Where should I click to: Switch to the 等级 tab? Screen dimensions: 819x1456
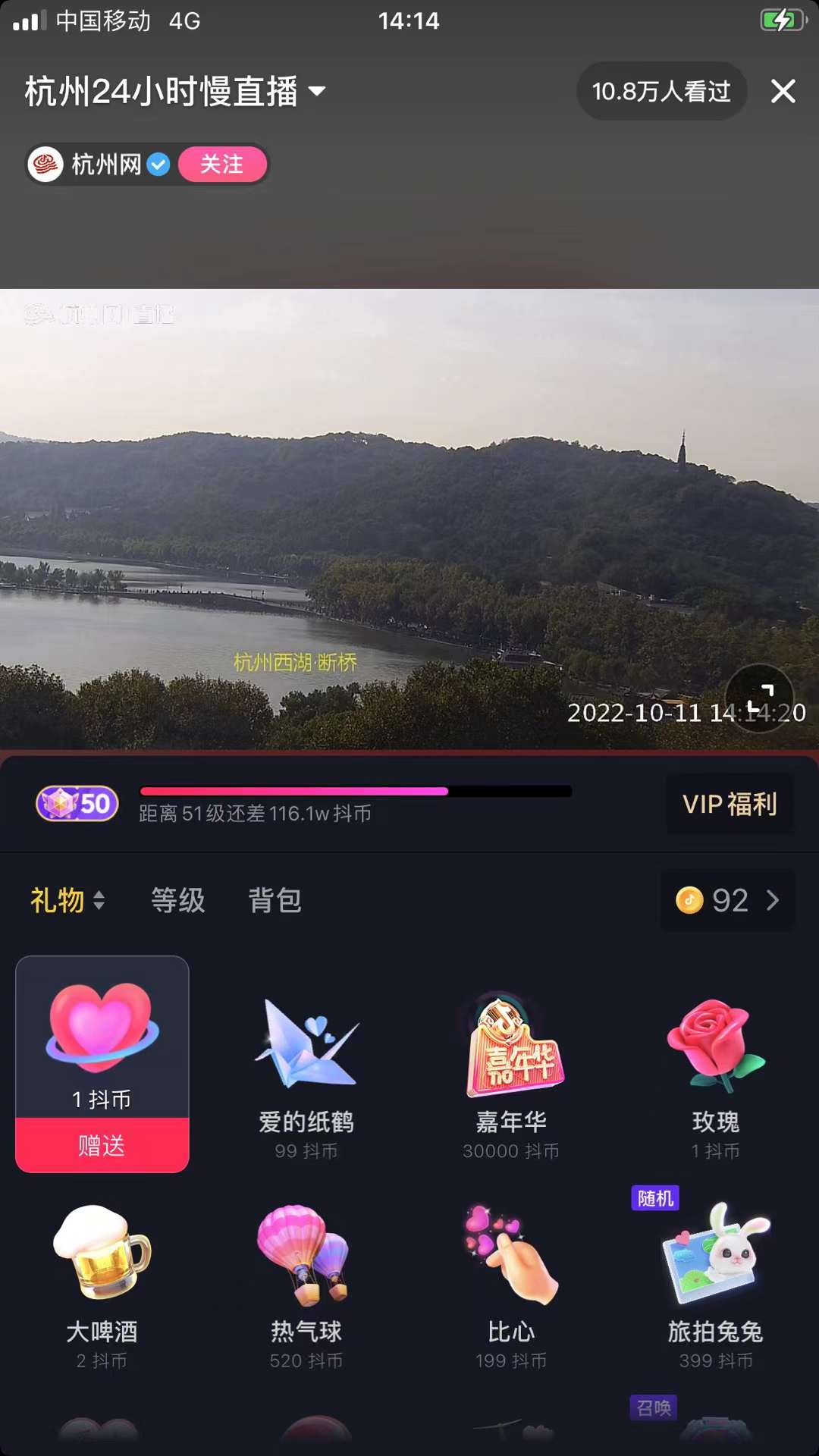click(177, 900)
